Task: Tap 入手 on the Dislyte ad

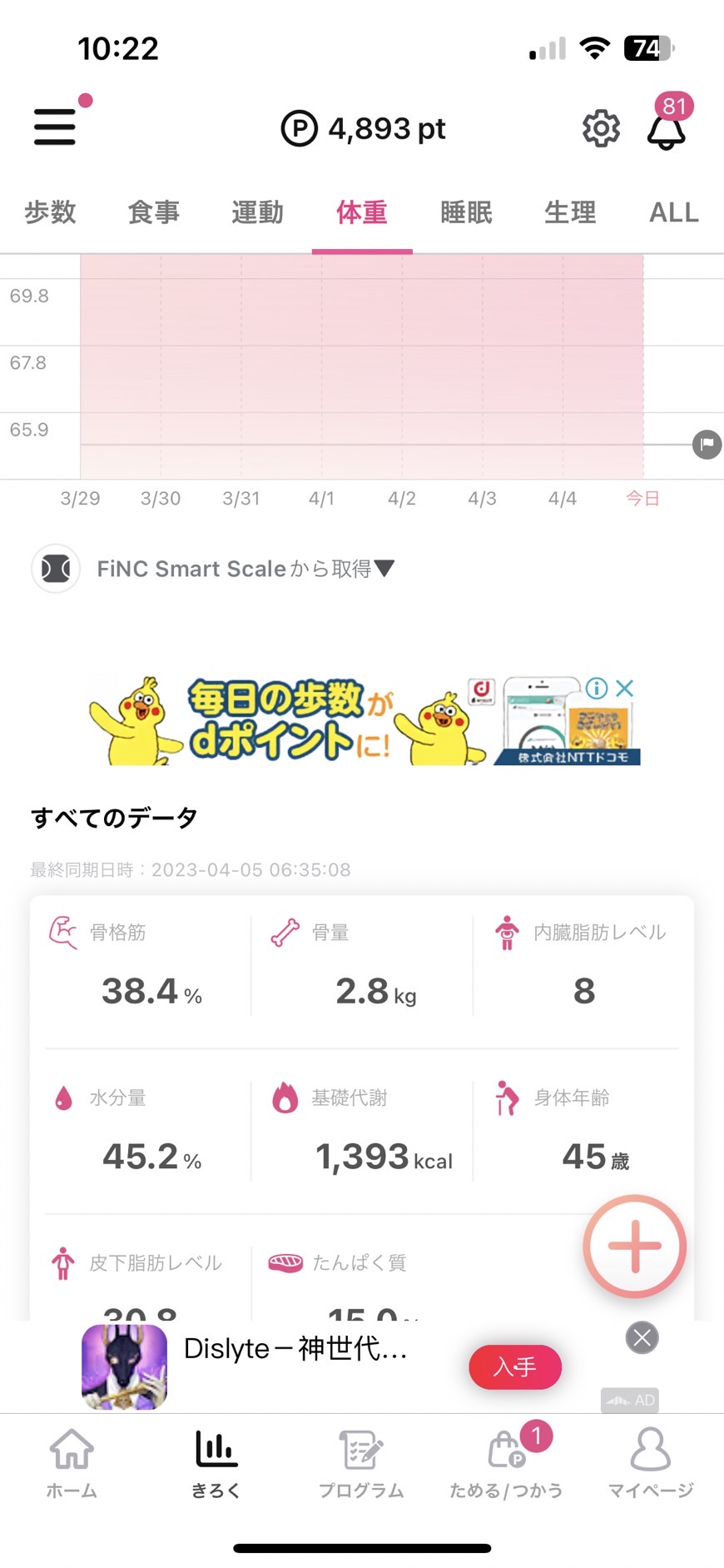Action: click(x=515, y=1366)
